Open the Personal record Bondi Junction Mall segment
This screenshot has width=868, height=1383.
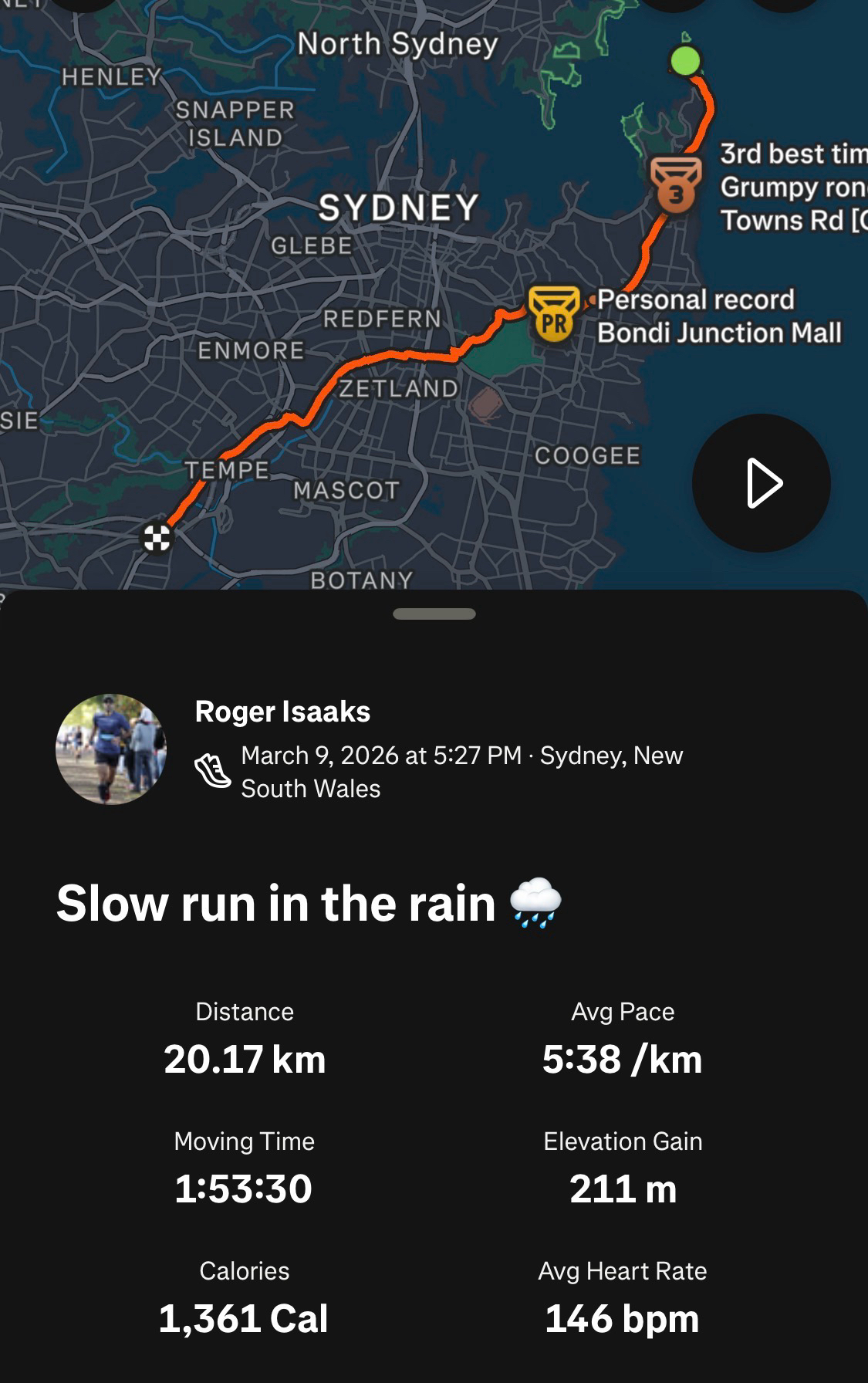pos(554,314)
